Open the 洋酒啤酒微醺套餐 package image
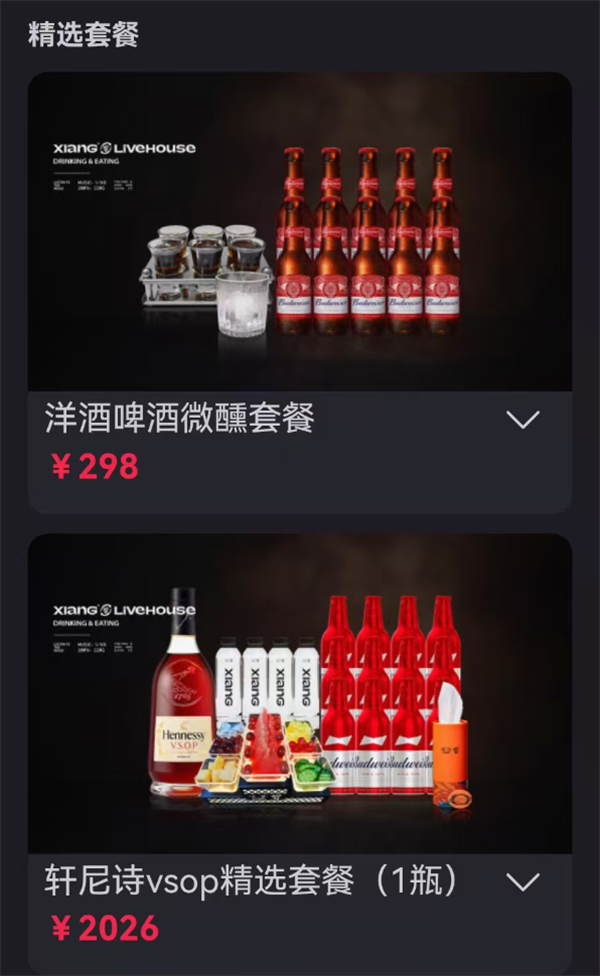The image size is (600, 976). click(300, 232)
